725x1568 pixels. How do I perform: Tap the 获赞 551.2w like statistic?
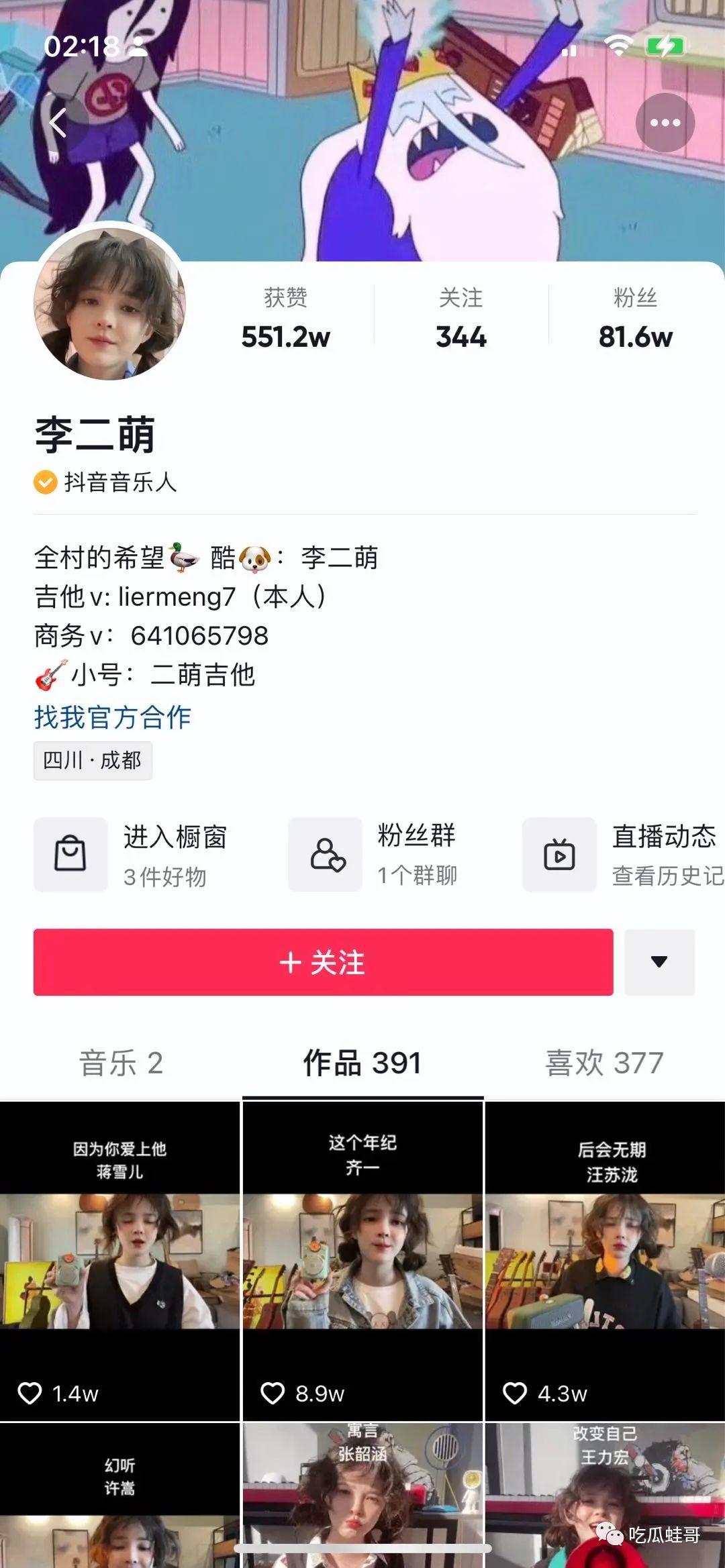286,319
